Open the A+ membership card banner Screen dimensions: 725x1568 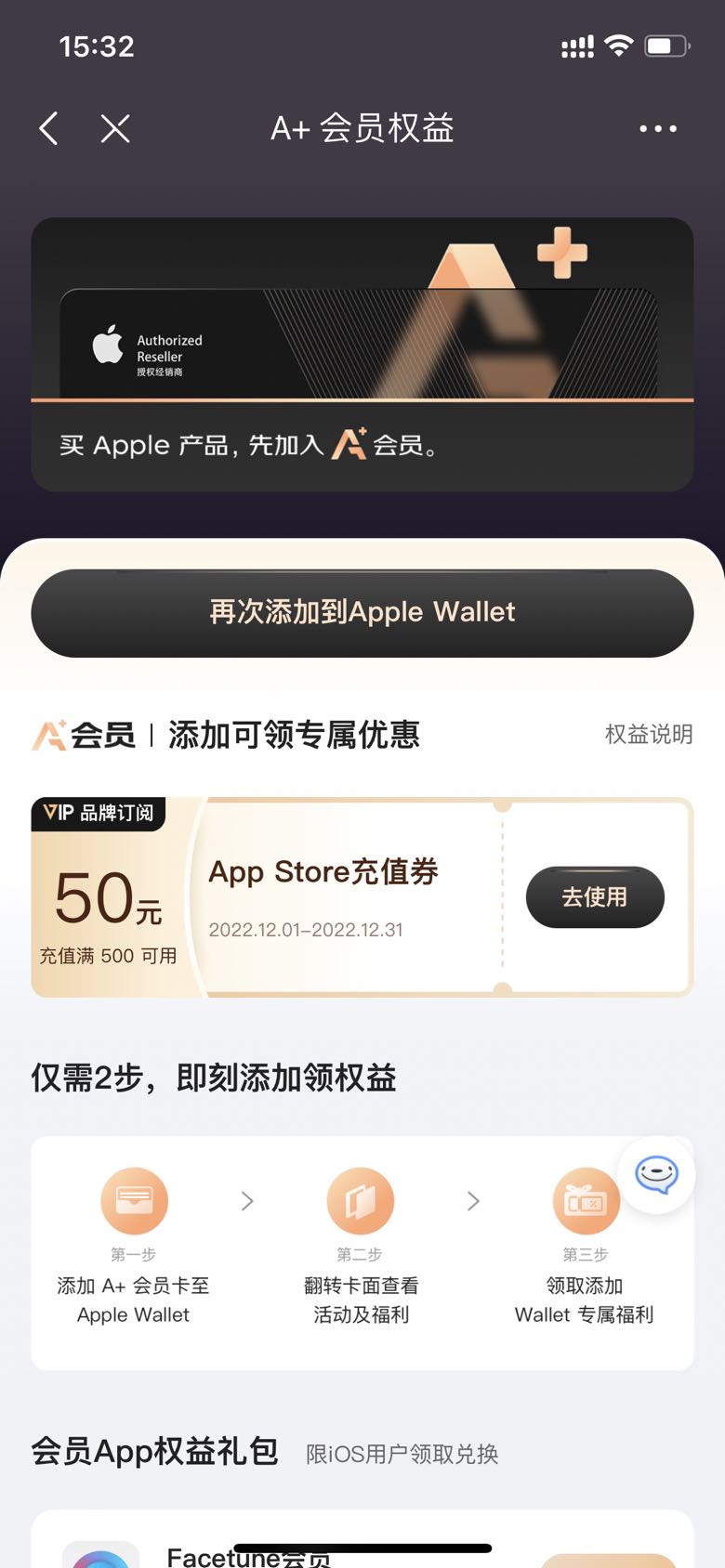362,353
